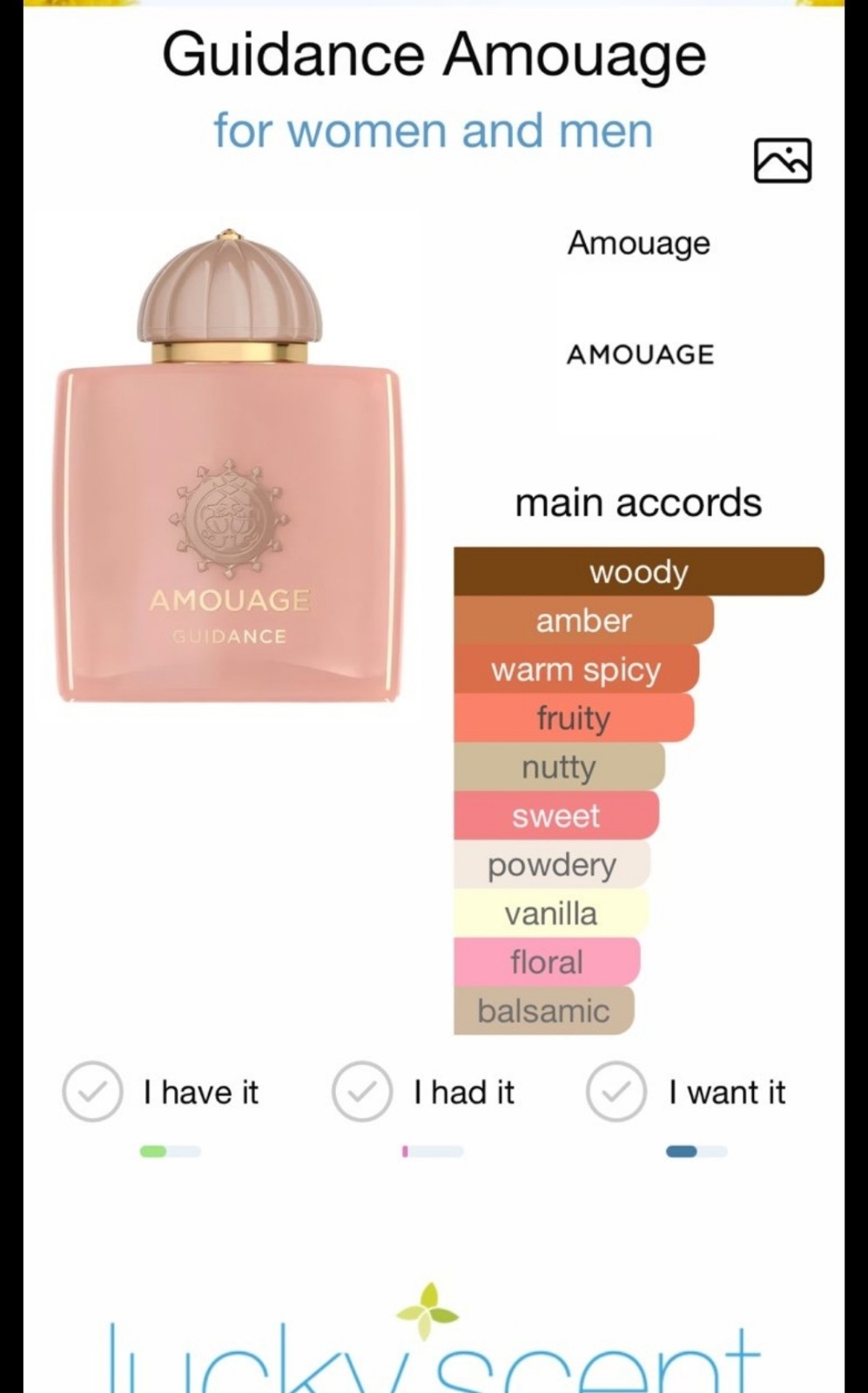The height and width of the screenshot is (1393, 868).
Task: Select the woody accord bar
Action: pos(638,572)
